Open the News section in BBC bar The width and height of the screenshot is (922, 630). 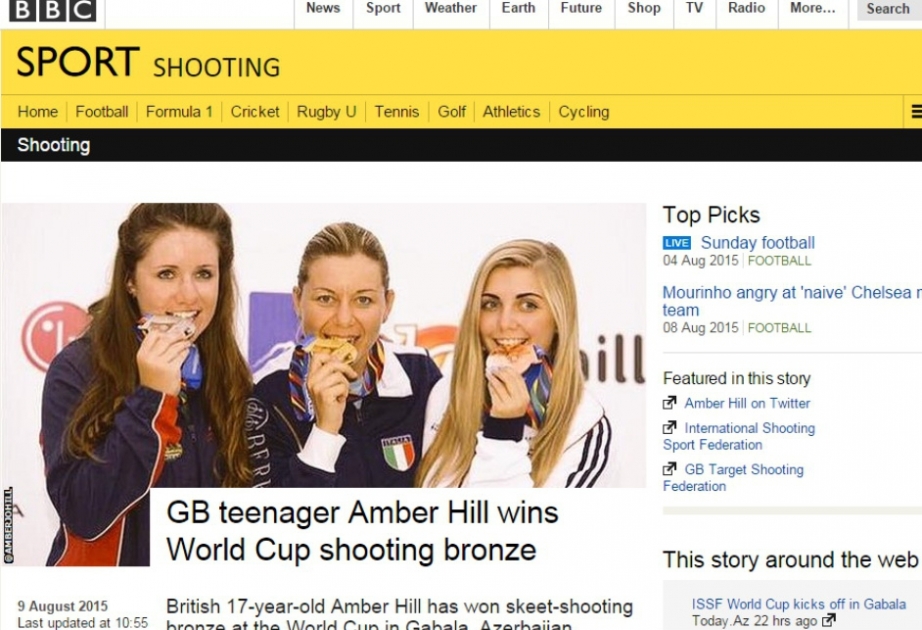point(323,8)
